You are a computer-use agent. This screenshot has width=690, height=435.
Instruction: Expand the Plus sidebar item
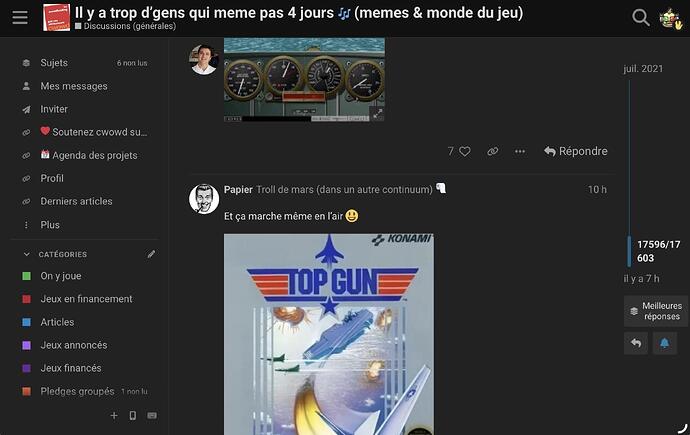[50, 225]
